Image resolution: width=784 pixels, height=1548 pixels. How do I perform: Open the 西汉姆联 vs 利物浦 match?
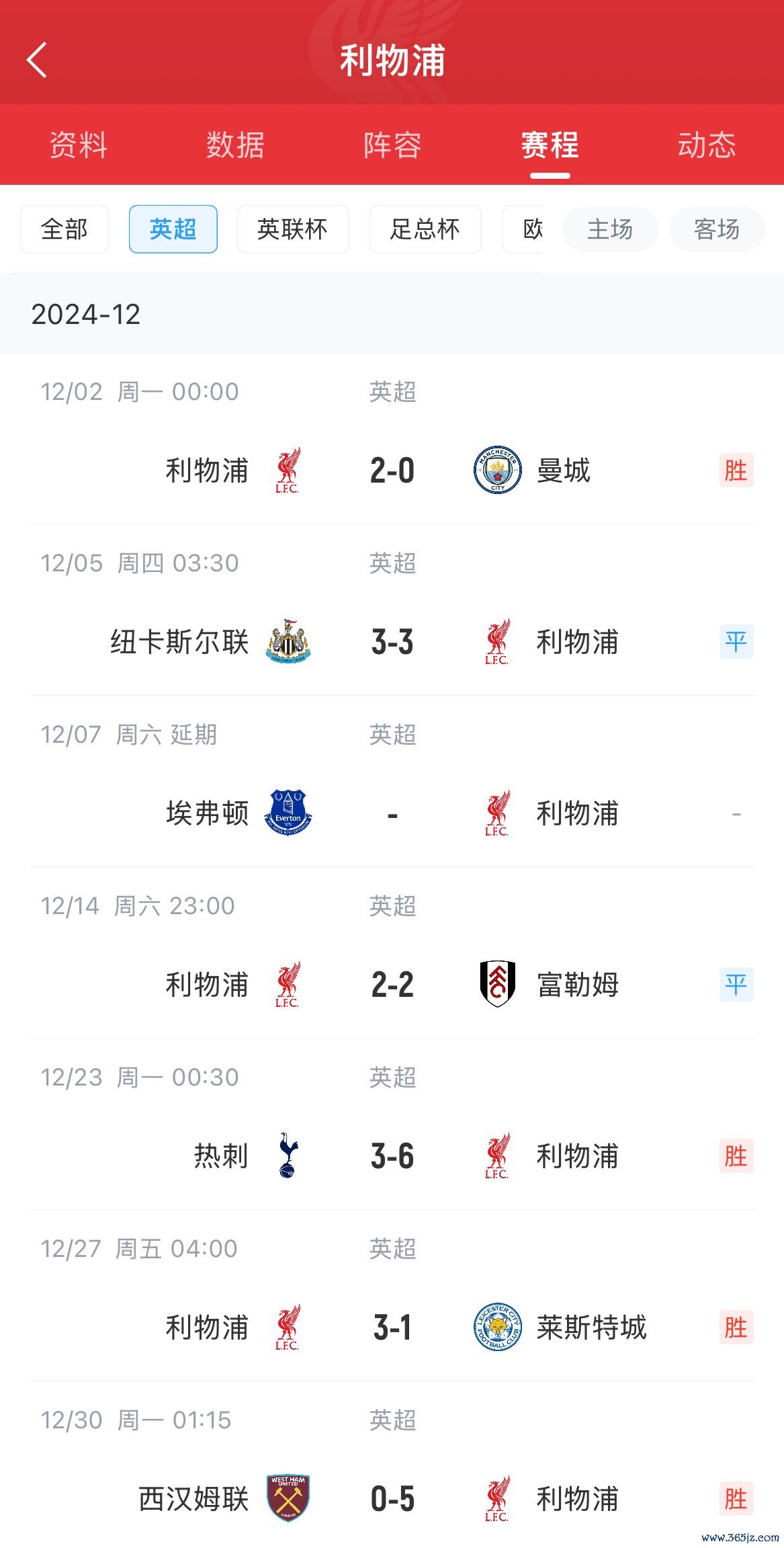tap(392, 1465)
